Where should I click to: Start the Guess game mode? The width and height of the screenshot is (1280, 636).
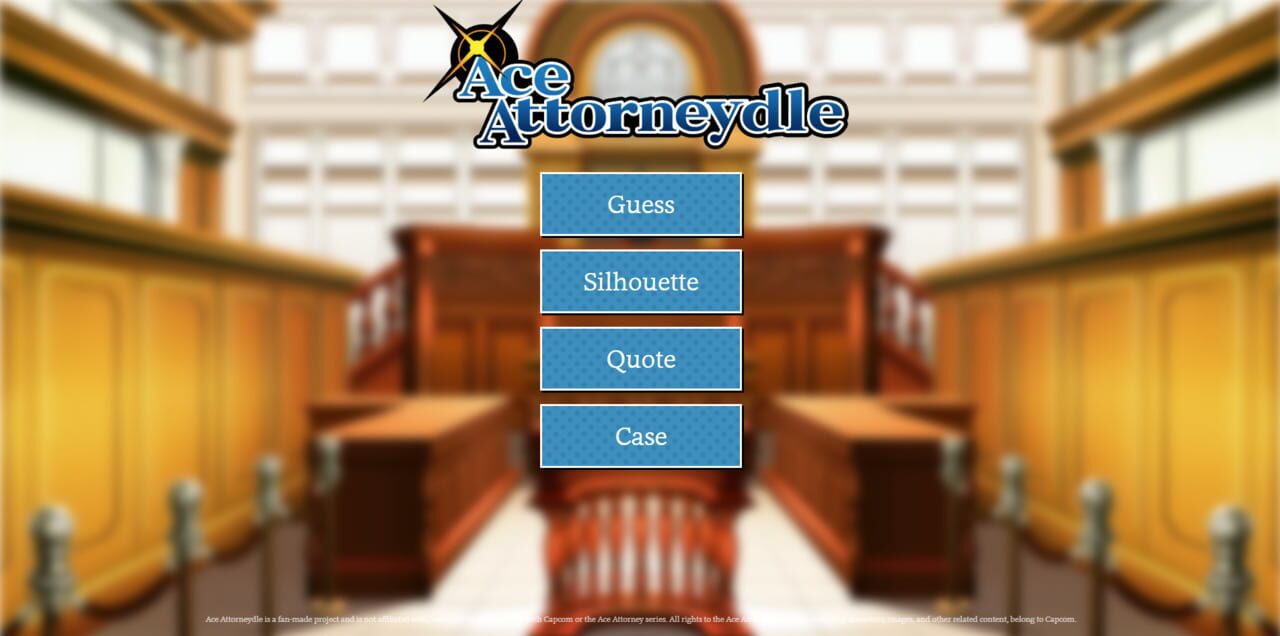point(641,204)
